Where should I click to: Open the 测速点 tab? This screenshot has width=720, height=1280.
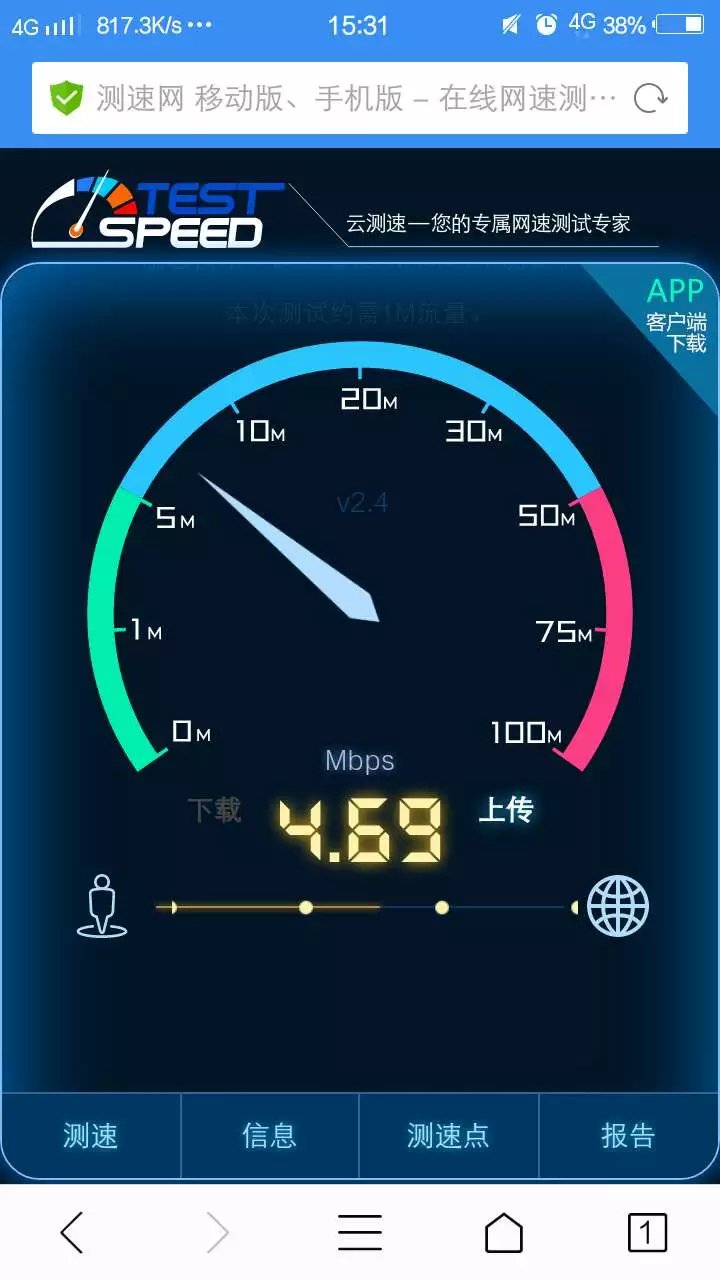448,1136
